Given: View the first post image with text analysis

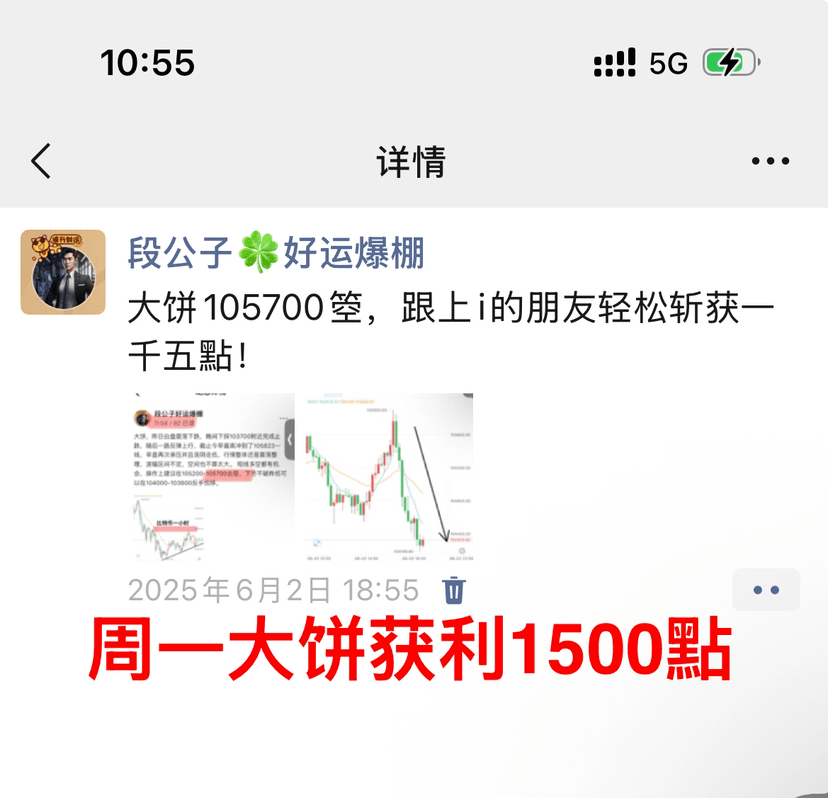Looking at the screenshot, I should click(211, 478).
